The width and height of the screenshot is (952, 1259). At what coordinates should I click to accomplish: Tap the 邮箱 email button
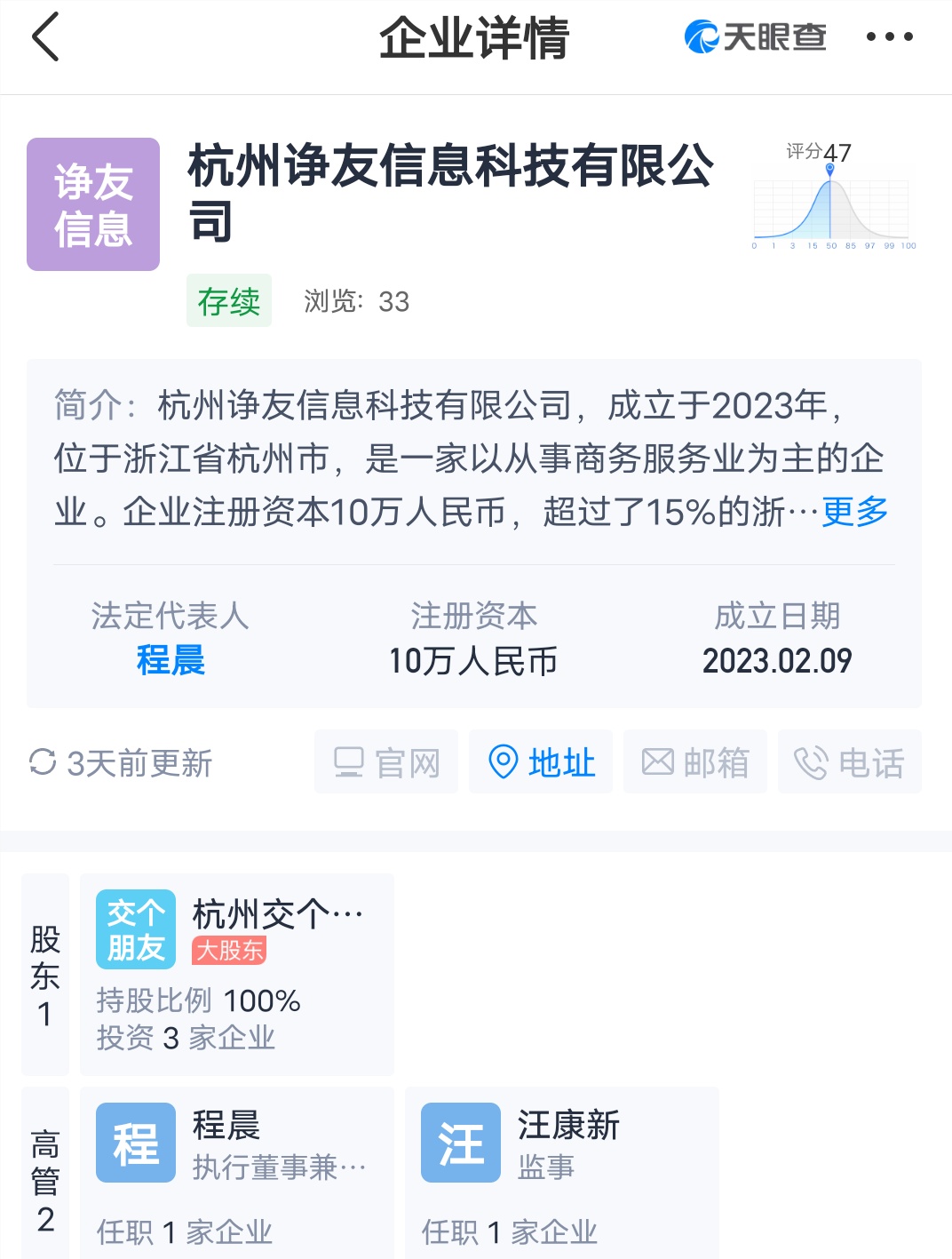(695, 762)
